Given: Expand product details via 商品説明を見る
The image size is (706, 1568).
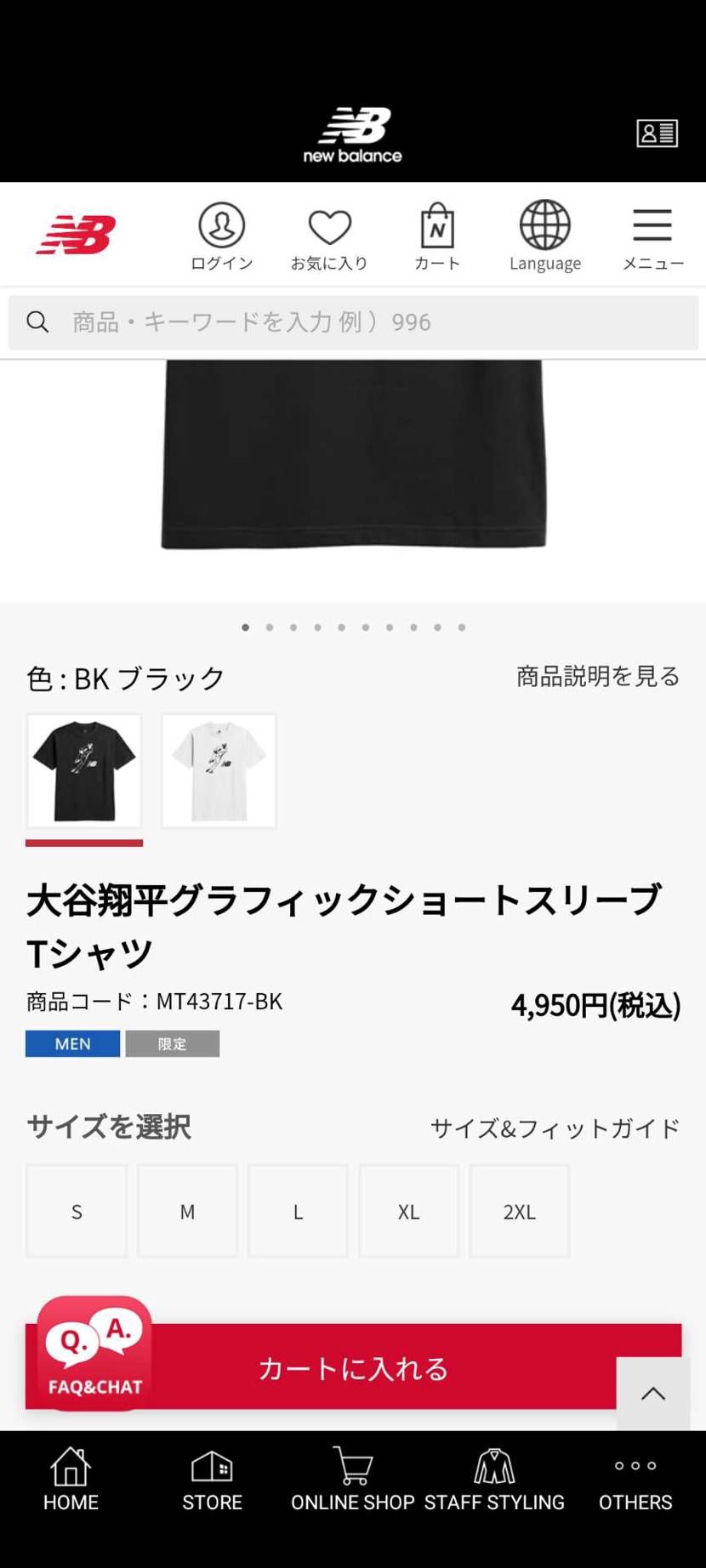Looking at the screenshot, I should click(x=595, y=675).
